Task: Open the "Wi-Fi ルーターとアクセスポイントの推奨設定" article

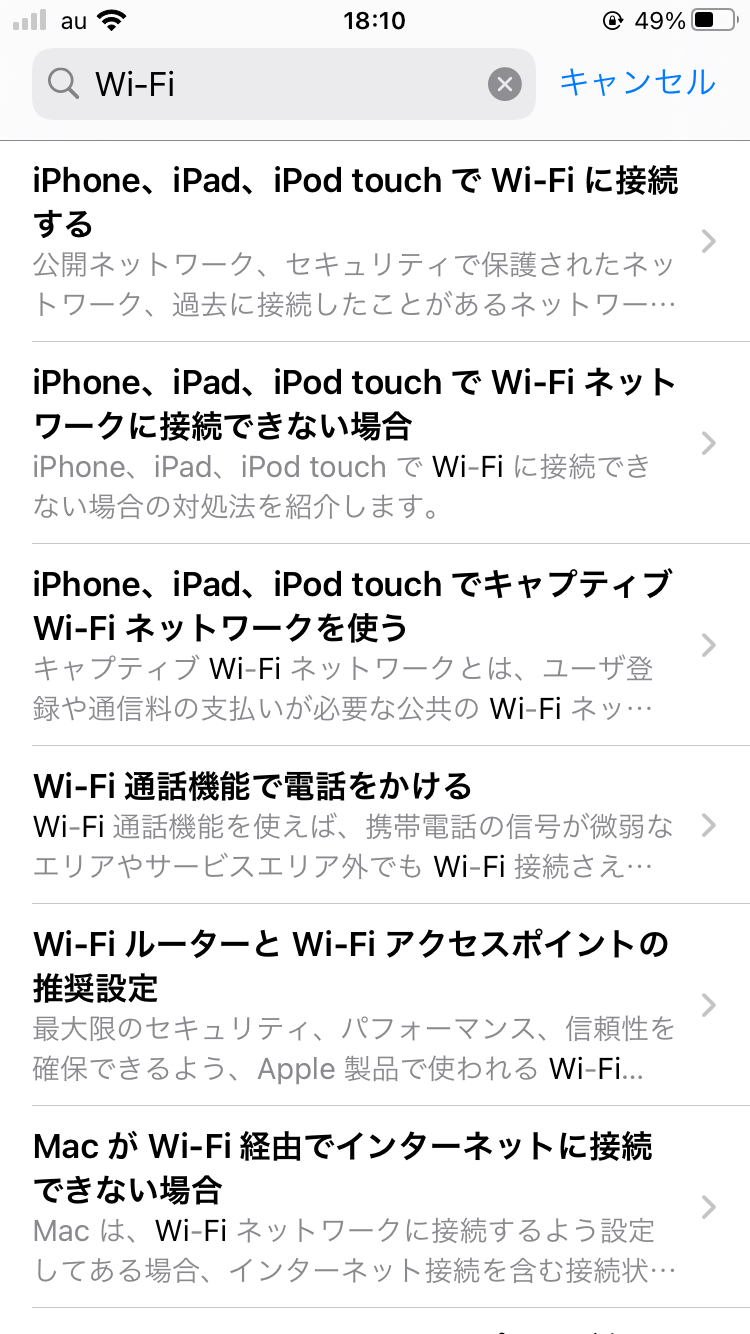Action: tap(375, 1005)
